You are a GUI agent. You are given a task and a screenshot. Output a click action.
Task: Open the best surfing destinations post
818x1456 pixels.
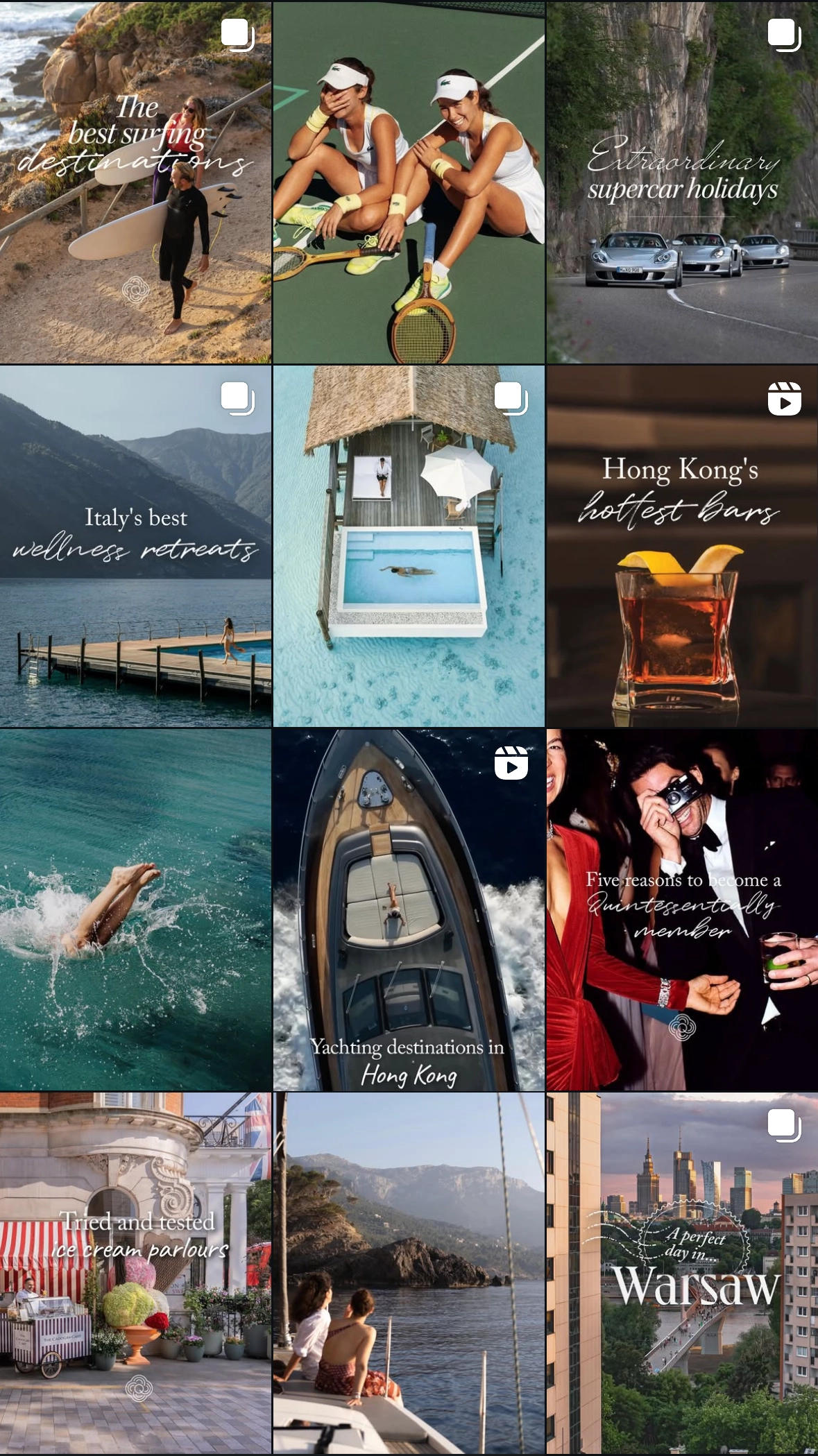pyautogui.click(x=135, y=182)
